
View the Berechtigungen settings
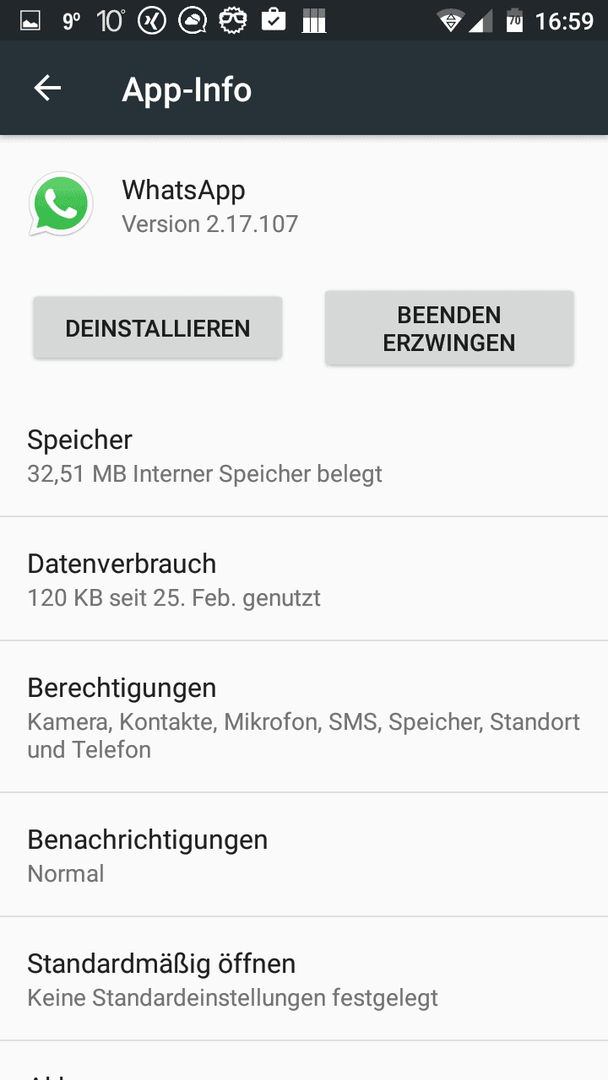click(x=304, y=716)
